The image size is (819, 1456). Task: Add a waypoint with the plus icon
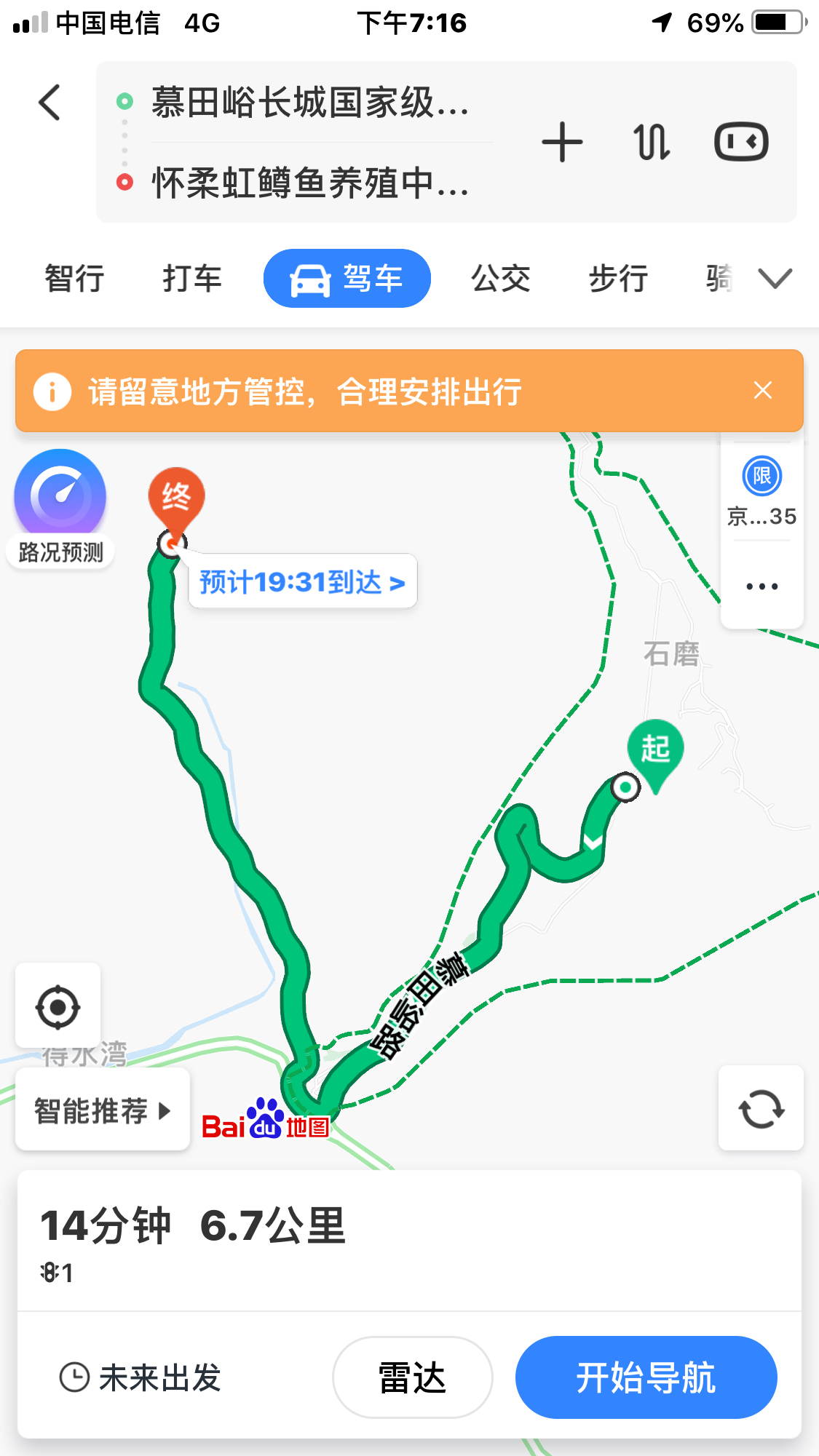click(x=562, y=142)
